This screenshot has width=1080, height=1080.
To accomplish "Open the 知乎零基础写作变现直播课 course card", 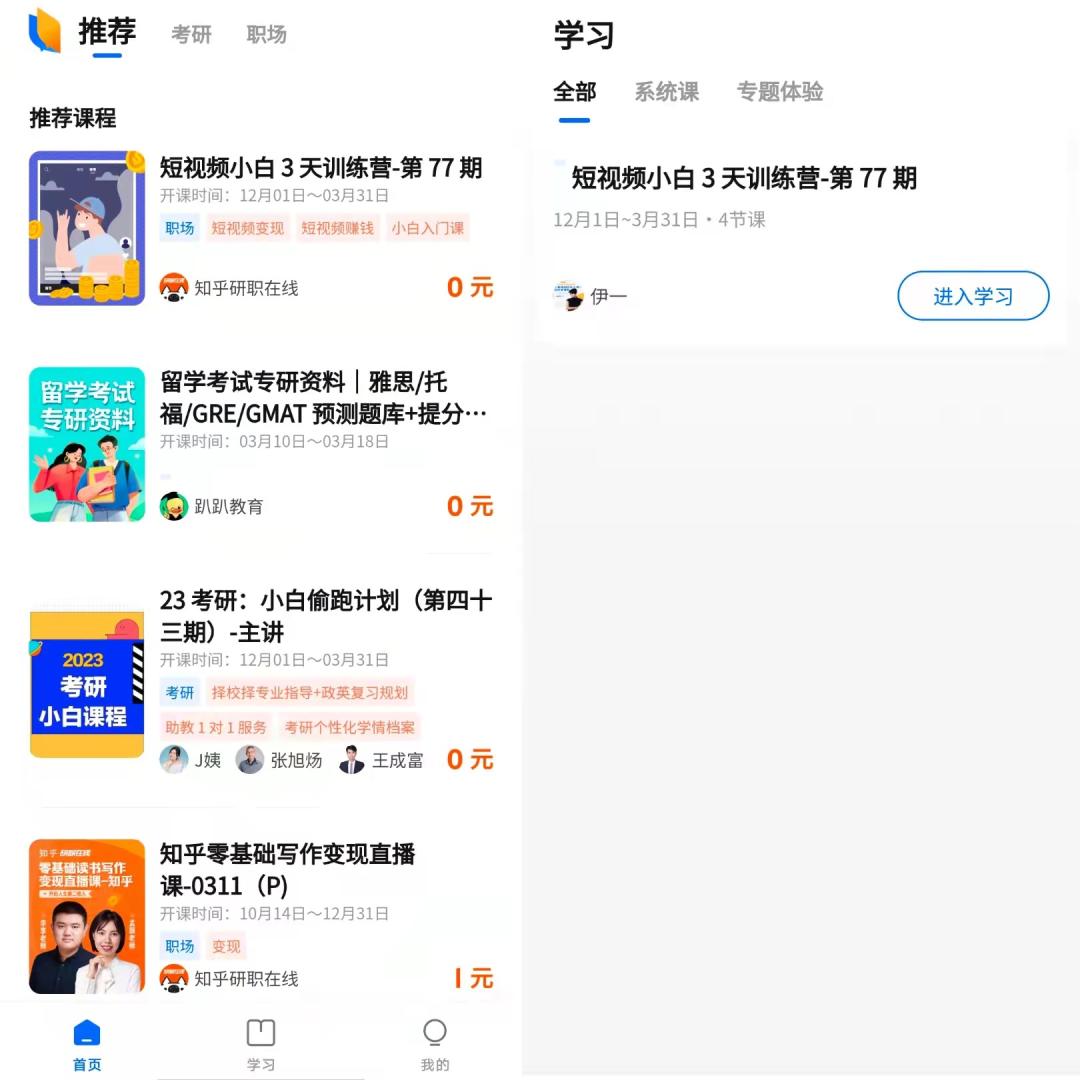I will point(261,916).
